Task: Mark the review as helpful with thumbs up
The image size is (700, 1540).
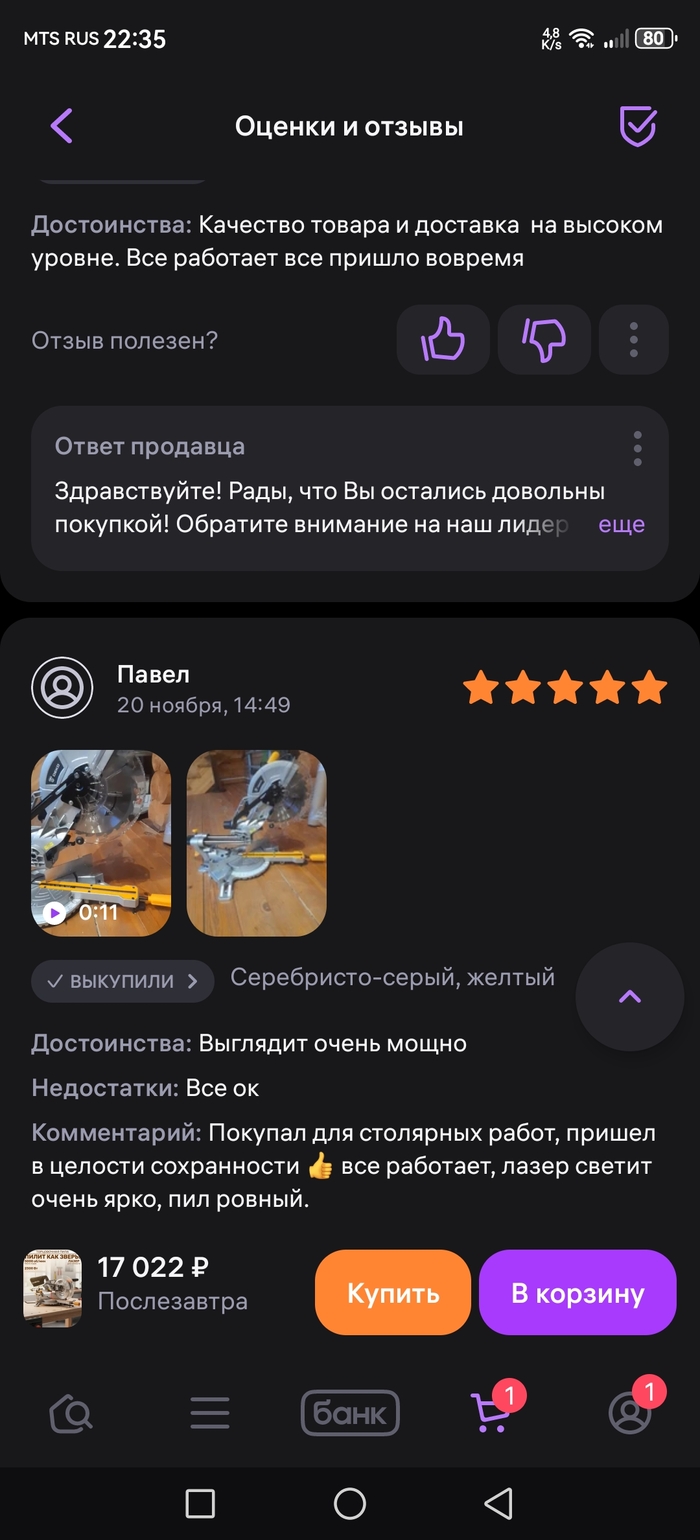Action: [x=443, y=340]
